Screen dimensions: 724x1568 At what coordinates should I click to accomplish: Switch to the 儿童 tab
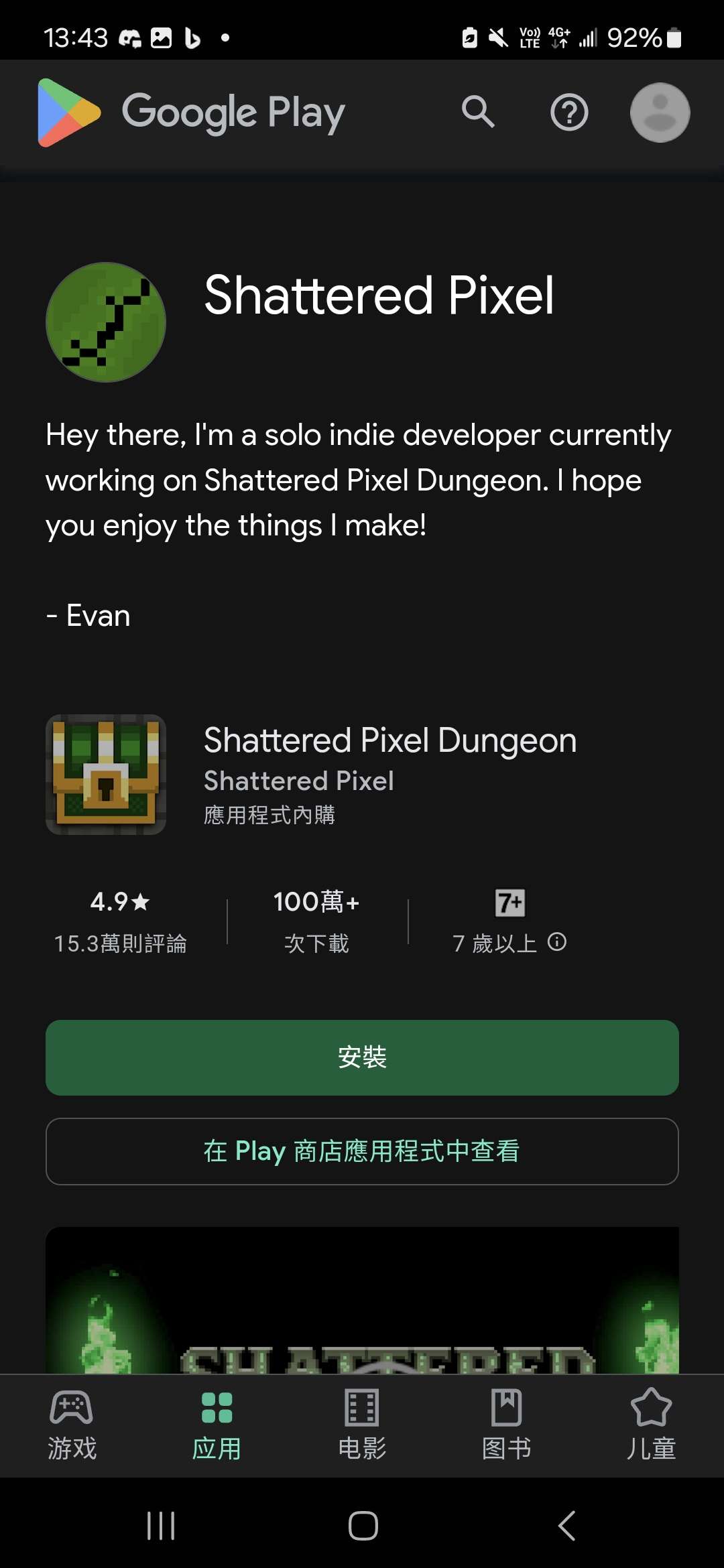pyautogui.click(x=651, y=1425)
